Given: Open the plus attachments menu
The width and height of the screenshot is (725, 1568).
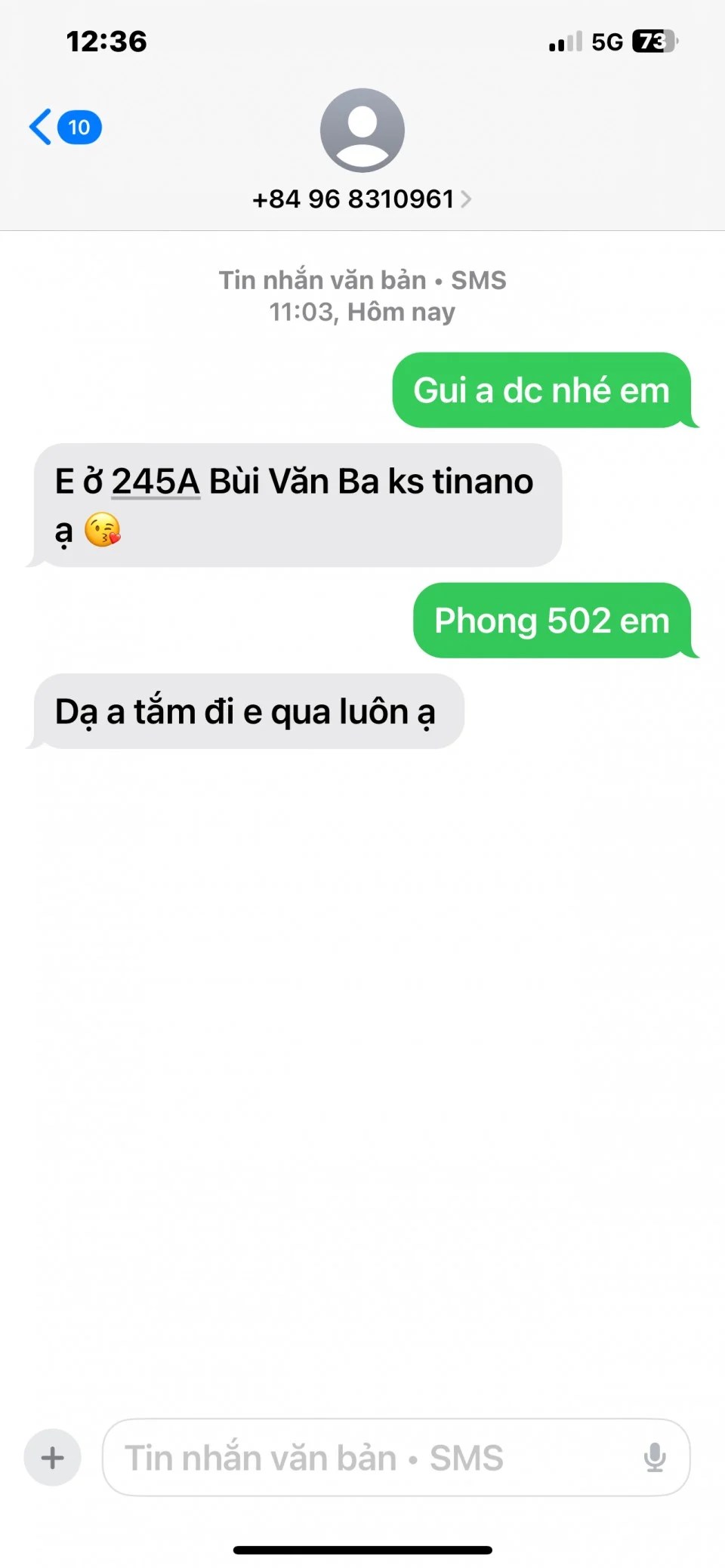Looking at the screenshot, I should click(52, 1457).
